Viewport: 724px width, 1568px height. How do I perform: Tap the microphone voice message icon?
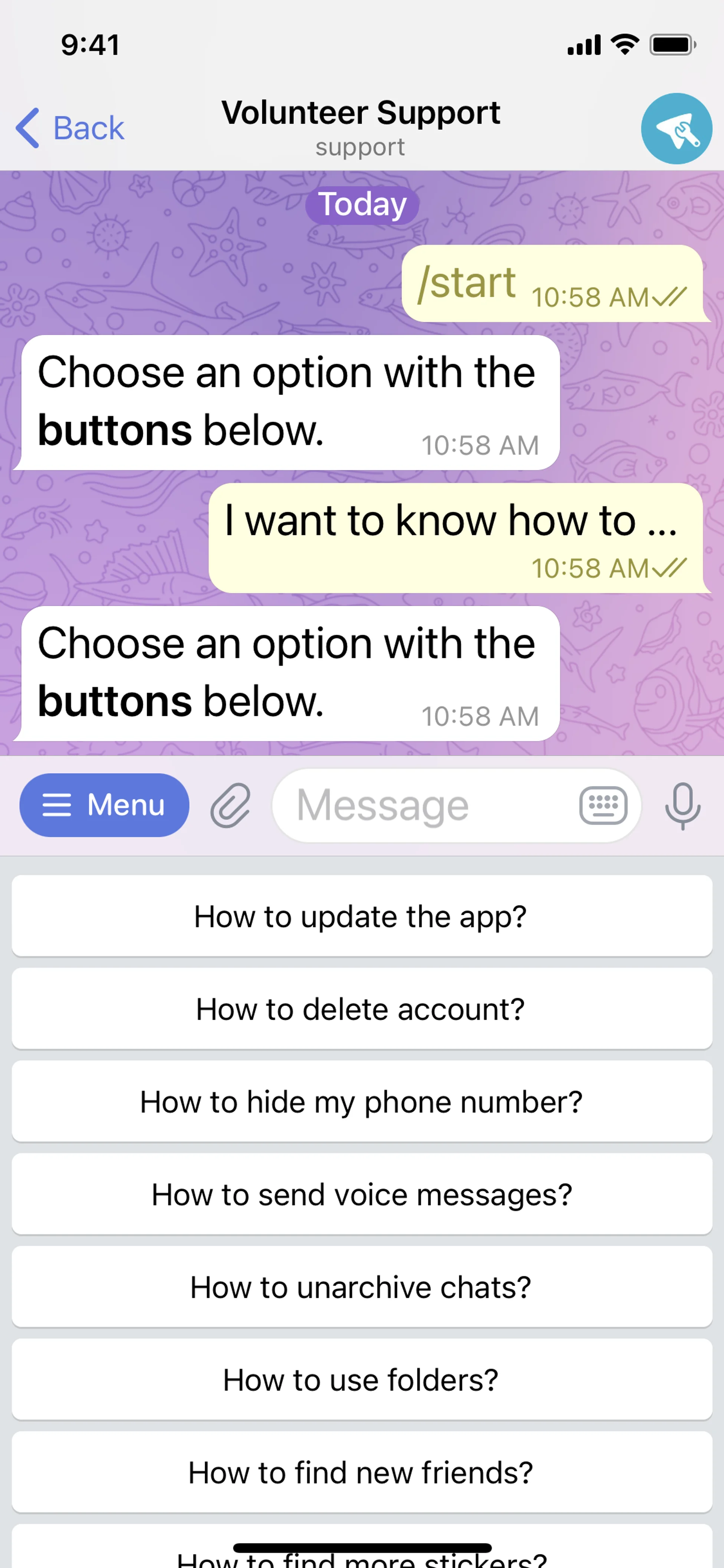point(682,805)
